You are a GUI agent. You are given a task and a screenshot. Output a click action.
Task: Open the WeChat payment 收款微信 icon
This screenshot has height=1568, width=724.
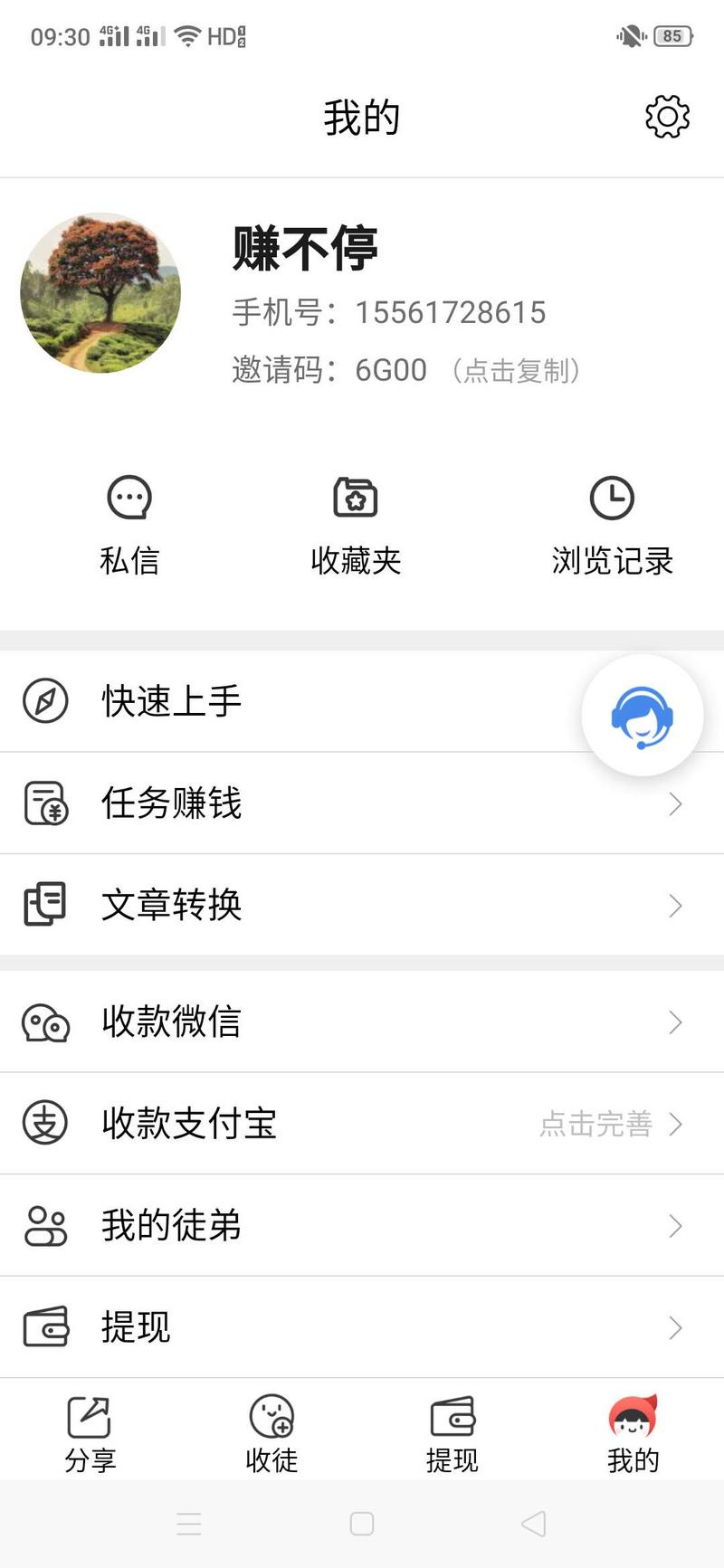45,1022
